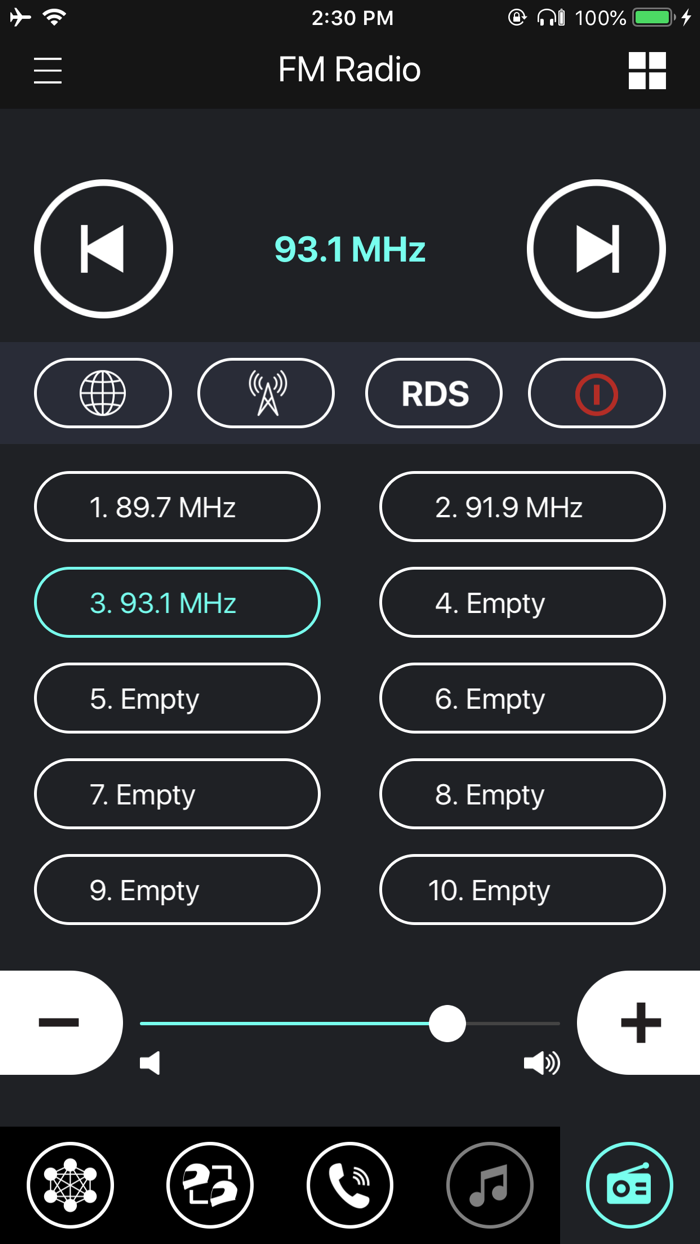Tap the globe region button

[103, 393]
